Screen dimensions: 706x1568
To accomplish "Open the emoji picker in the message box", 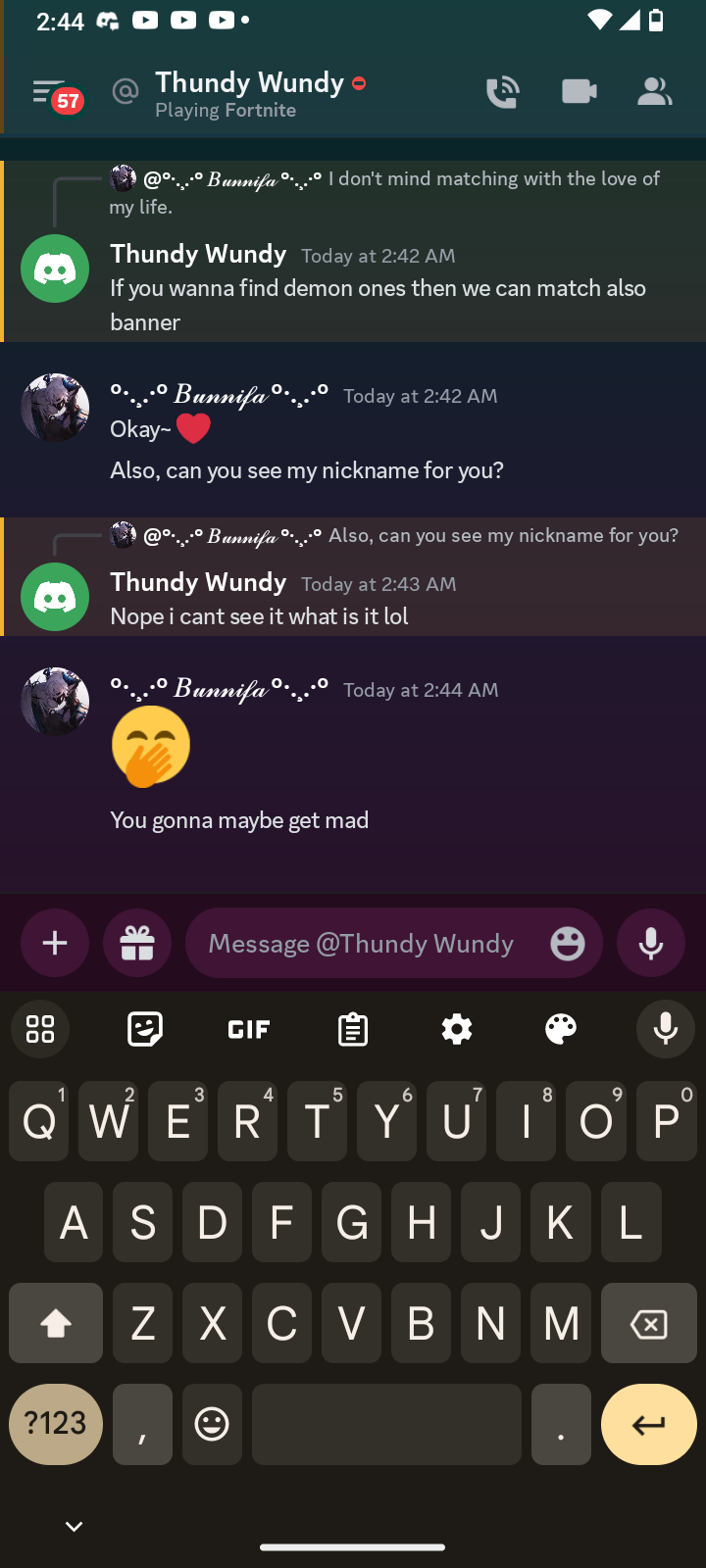I will click(567, 944).
